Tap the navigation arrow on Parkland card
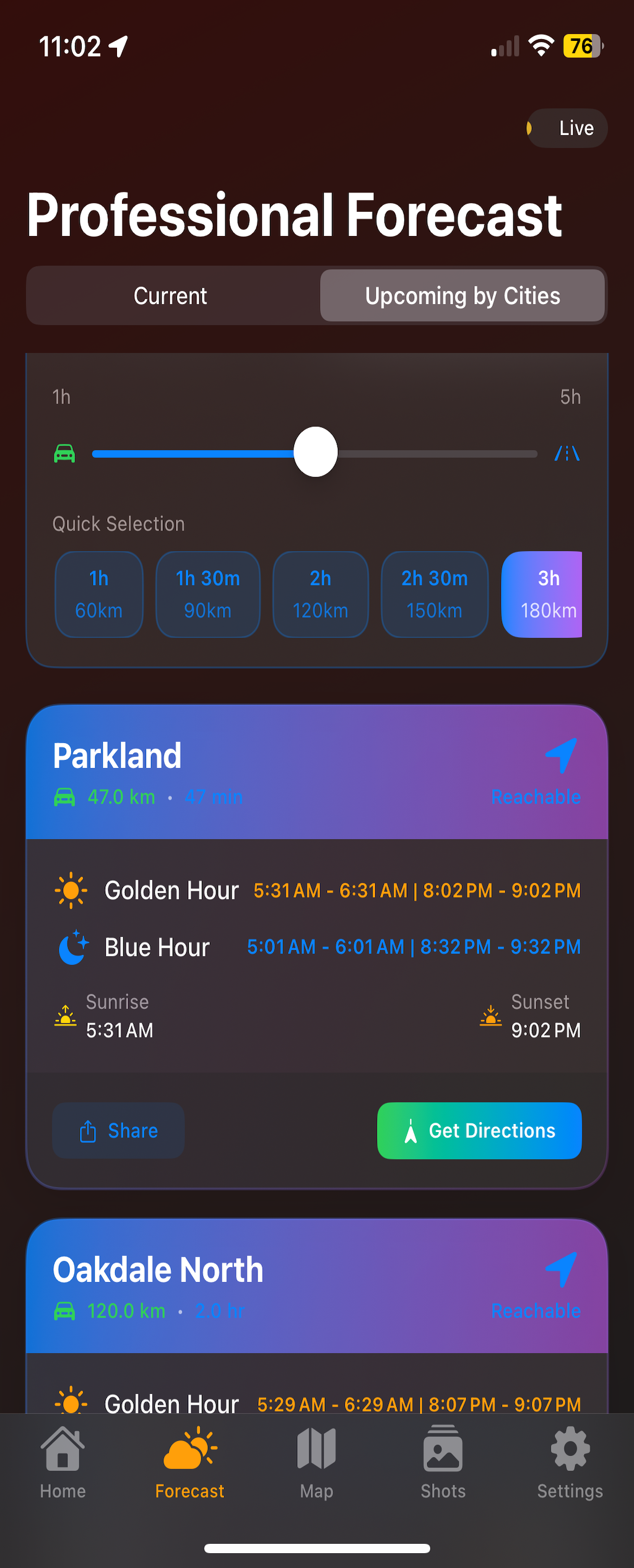Screen dimensions: 634x1568 tap(562, 756)
